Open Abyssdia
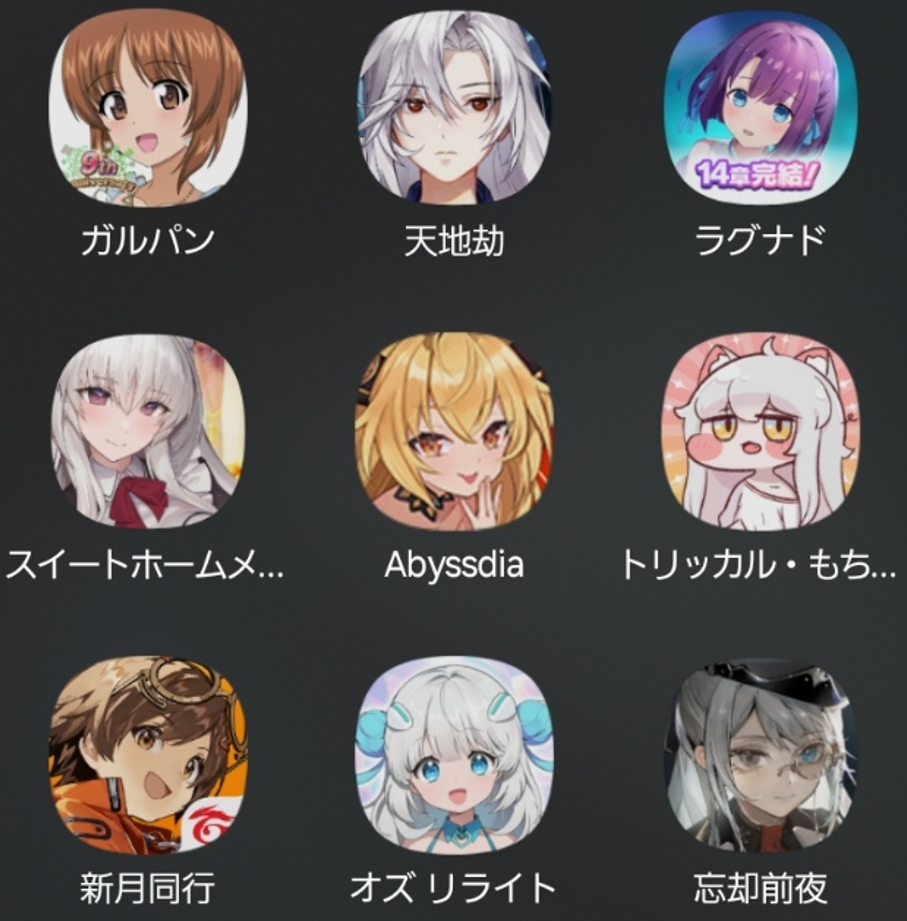This screenshot has height=921, width=907. [x=453, y=432]
